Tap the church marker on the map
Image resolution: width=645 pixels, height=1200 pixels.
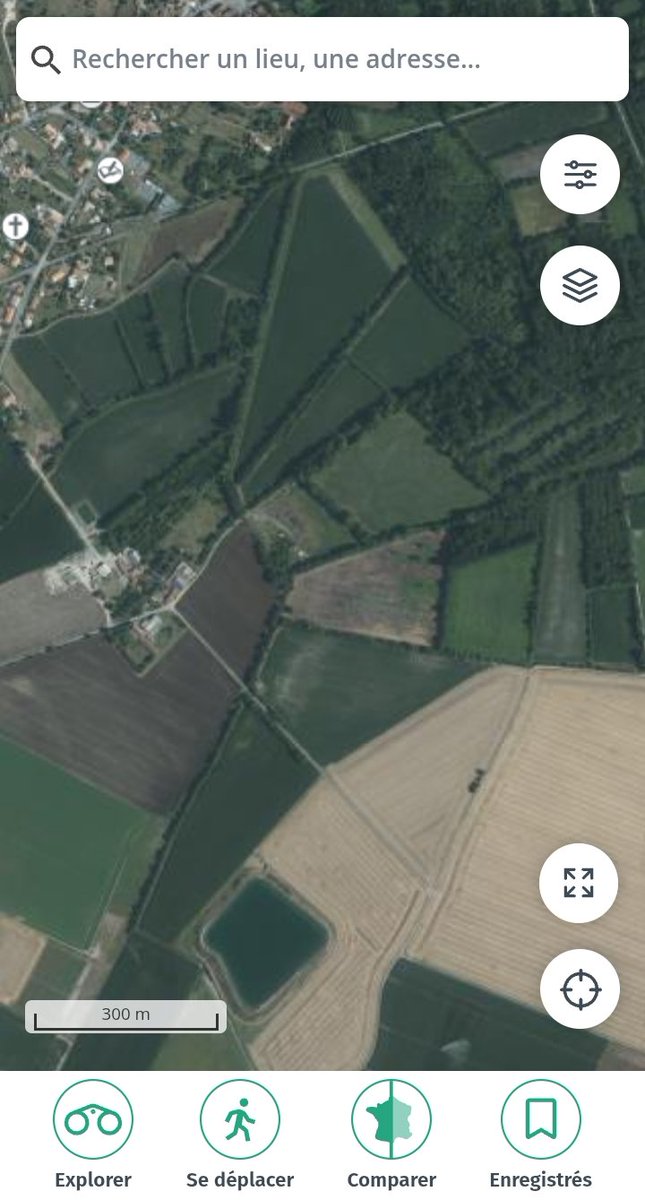15,226
